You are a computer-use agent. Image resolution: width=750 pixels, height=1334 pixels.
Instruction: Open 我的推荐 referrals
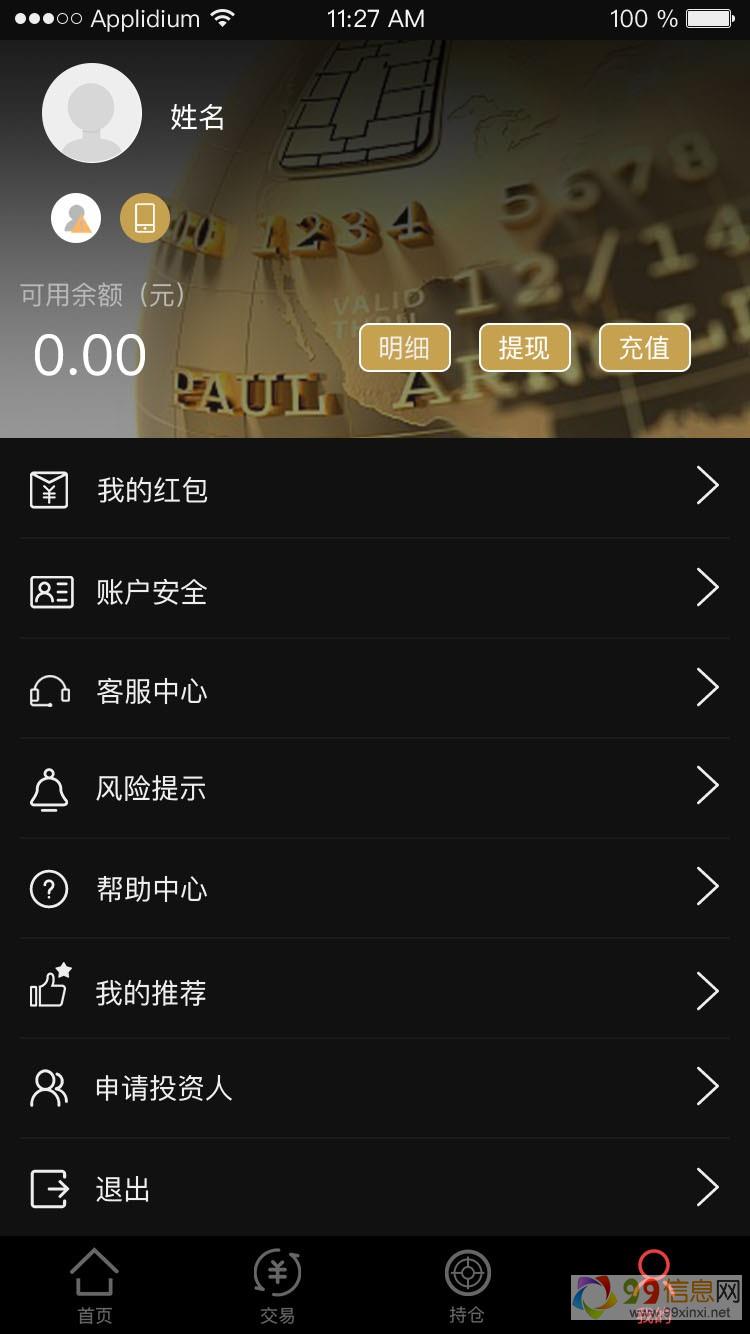(x=375, y=991)
